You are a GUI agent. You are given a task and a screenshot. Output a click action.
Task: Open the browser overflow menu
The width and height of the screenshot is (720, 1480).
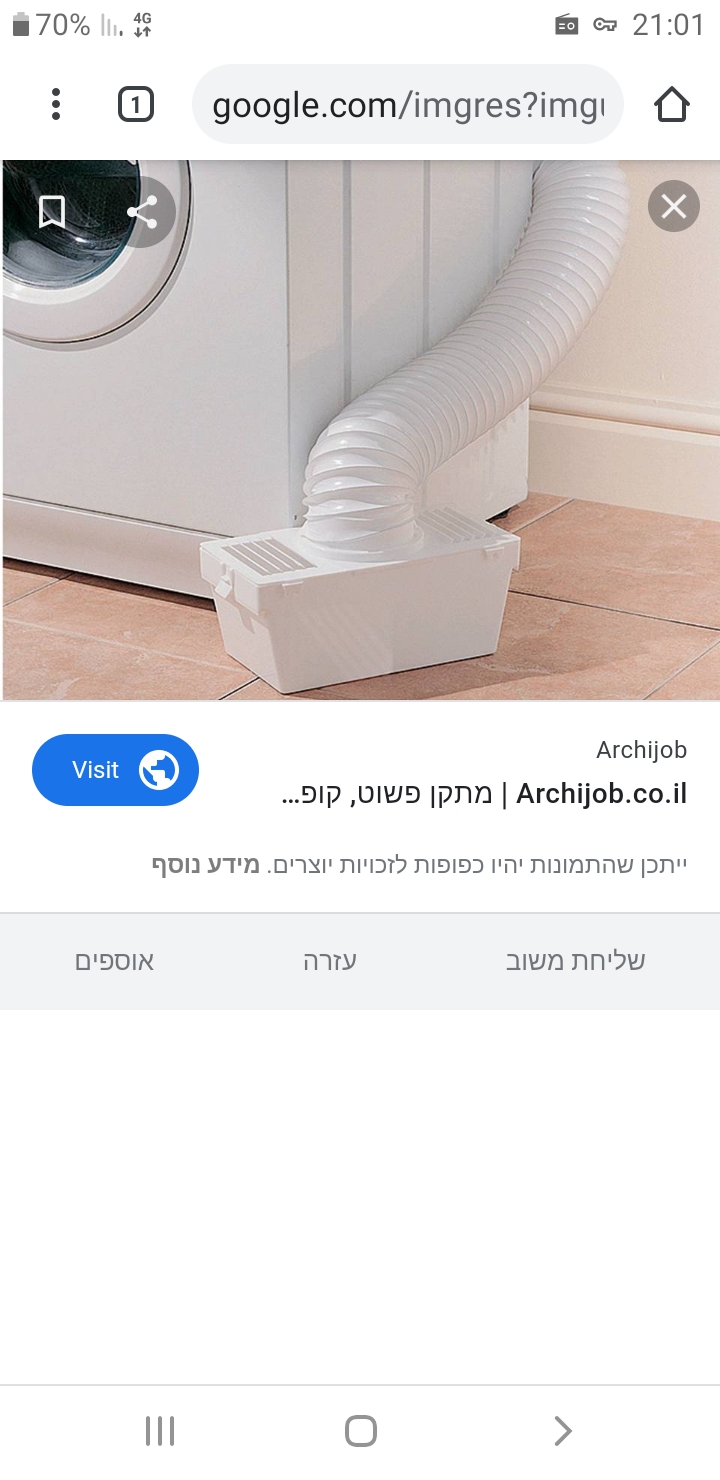coord(56,104)
